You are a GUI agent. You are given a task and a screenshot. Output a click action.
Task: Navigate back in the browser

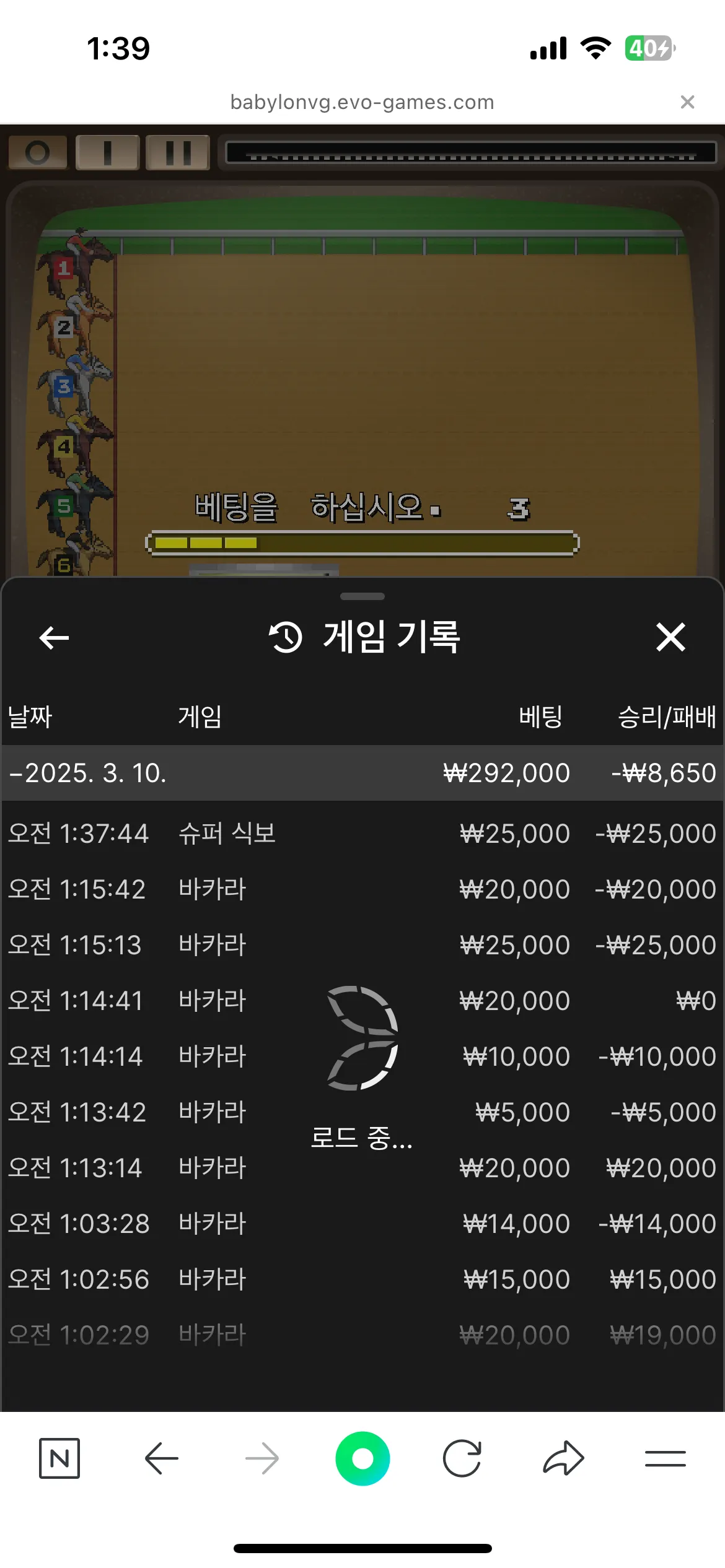[162, 1458]
